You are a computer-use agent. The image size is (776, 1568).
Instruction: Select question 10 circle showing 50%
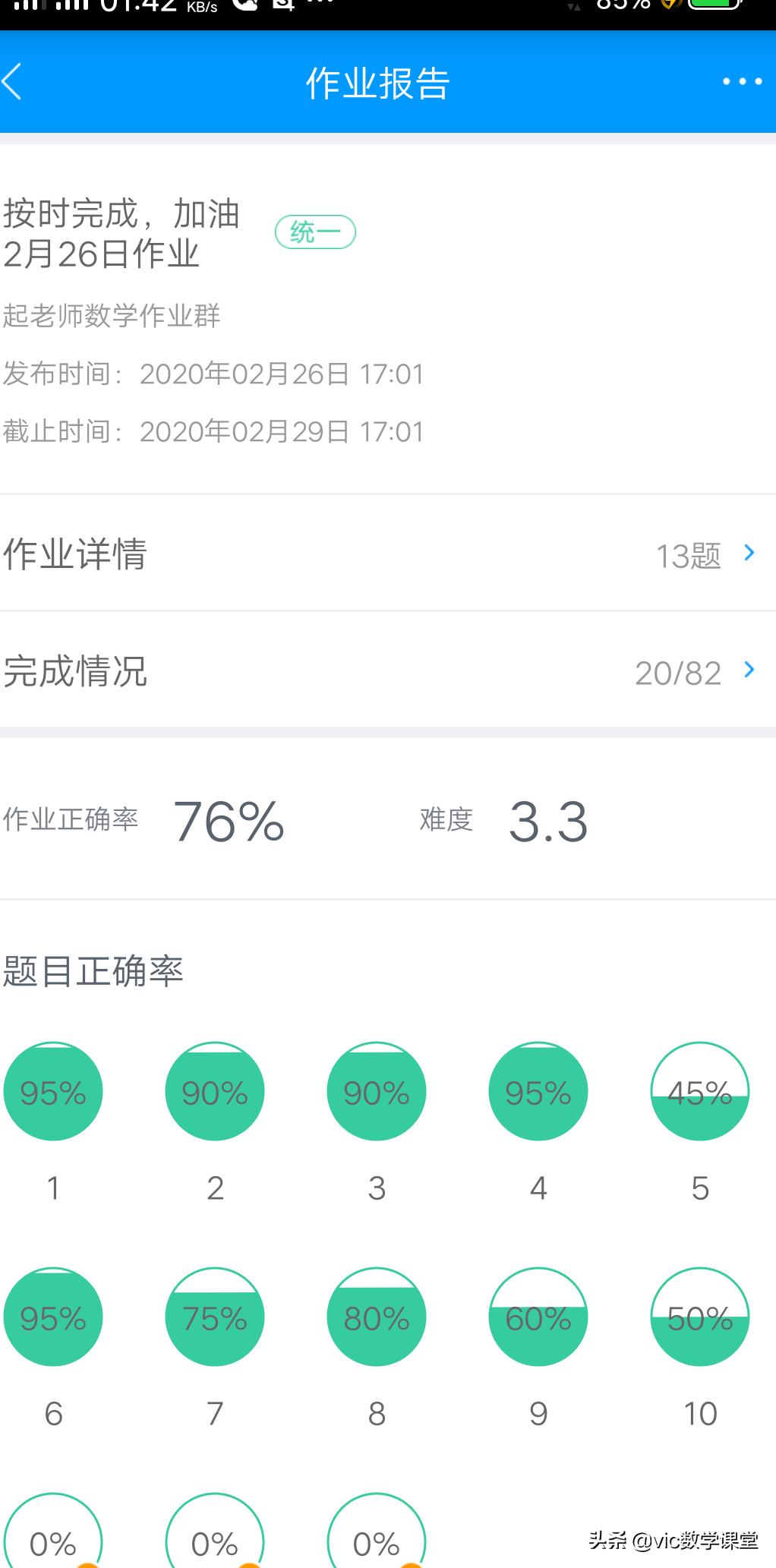700,1317
